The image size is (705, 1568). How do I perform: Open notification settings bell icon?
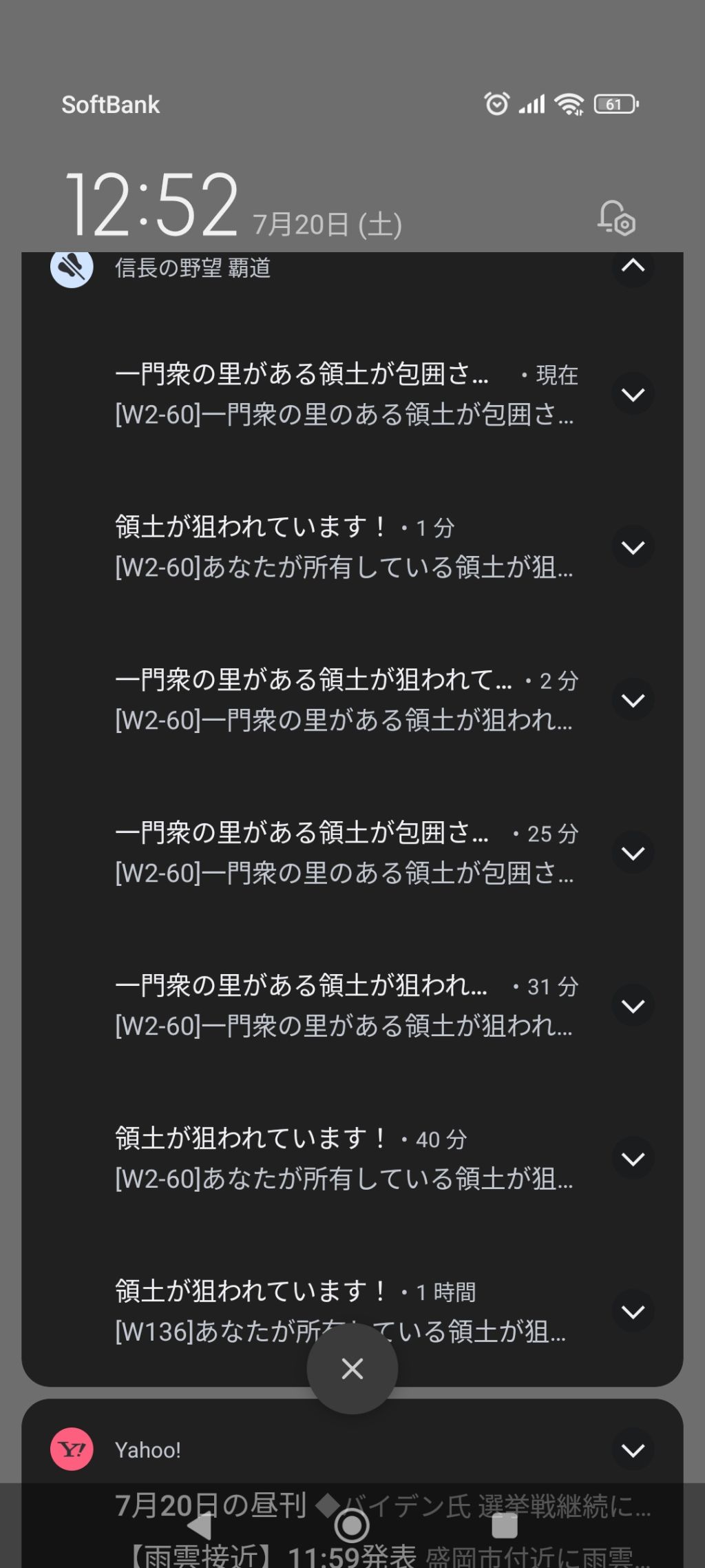point(616,218)
